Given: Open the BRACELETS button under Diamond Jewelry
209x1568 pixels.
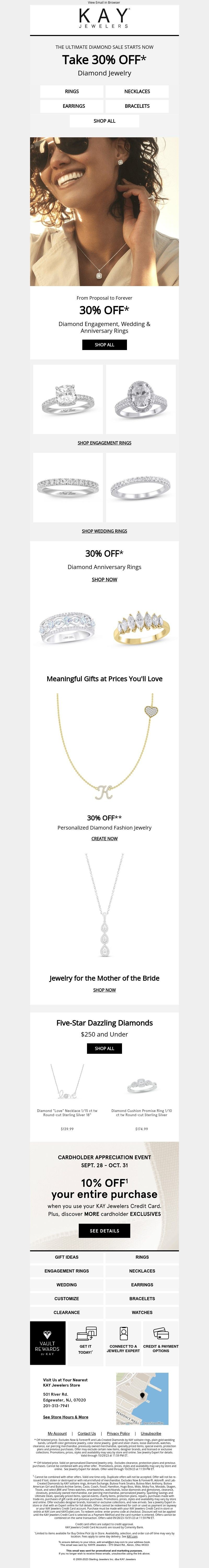Looking at the screenshot, I should point(137,106).
